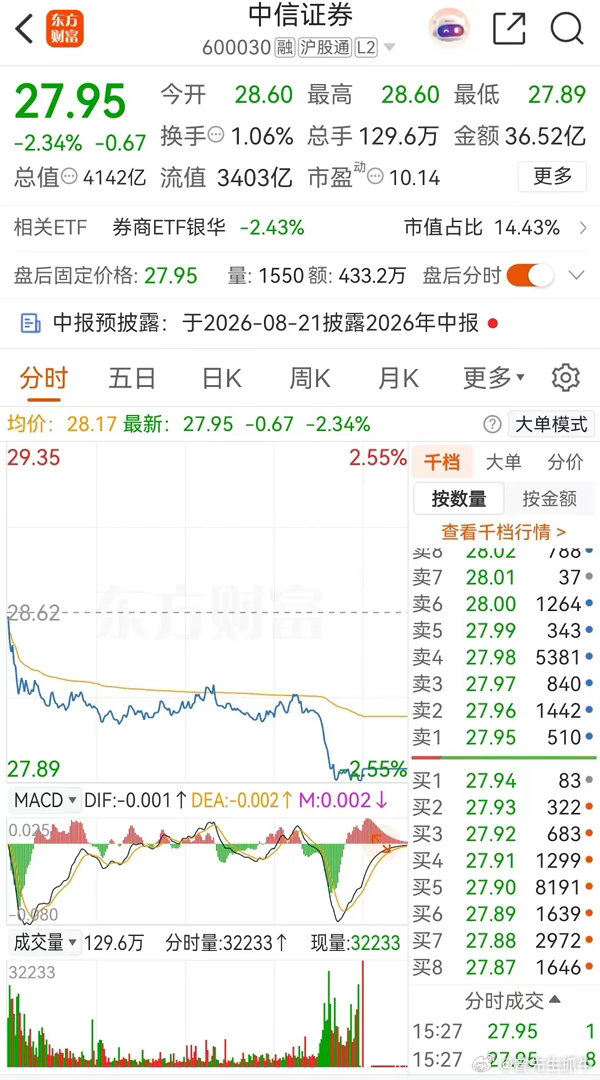Tap 更多 button beside 市盈
600x1080 pixels.
(x=552, y=176)
